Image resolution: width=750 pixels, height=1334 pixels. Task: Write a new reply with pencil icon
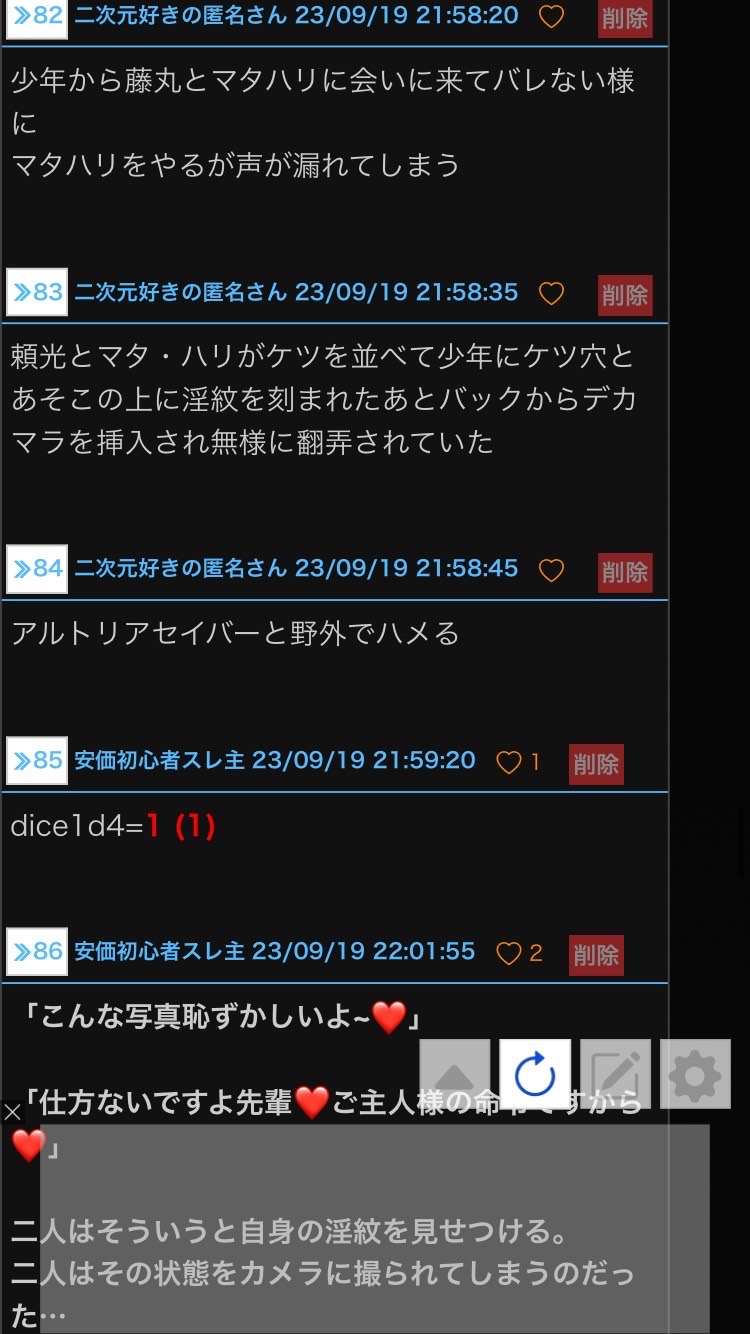pyautogui.click(x=615, y=1075)
